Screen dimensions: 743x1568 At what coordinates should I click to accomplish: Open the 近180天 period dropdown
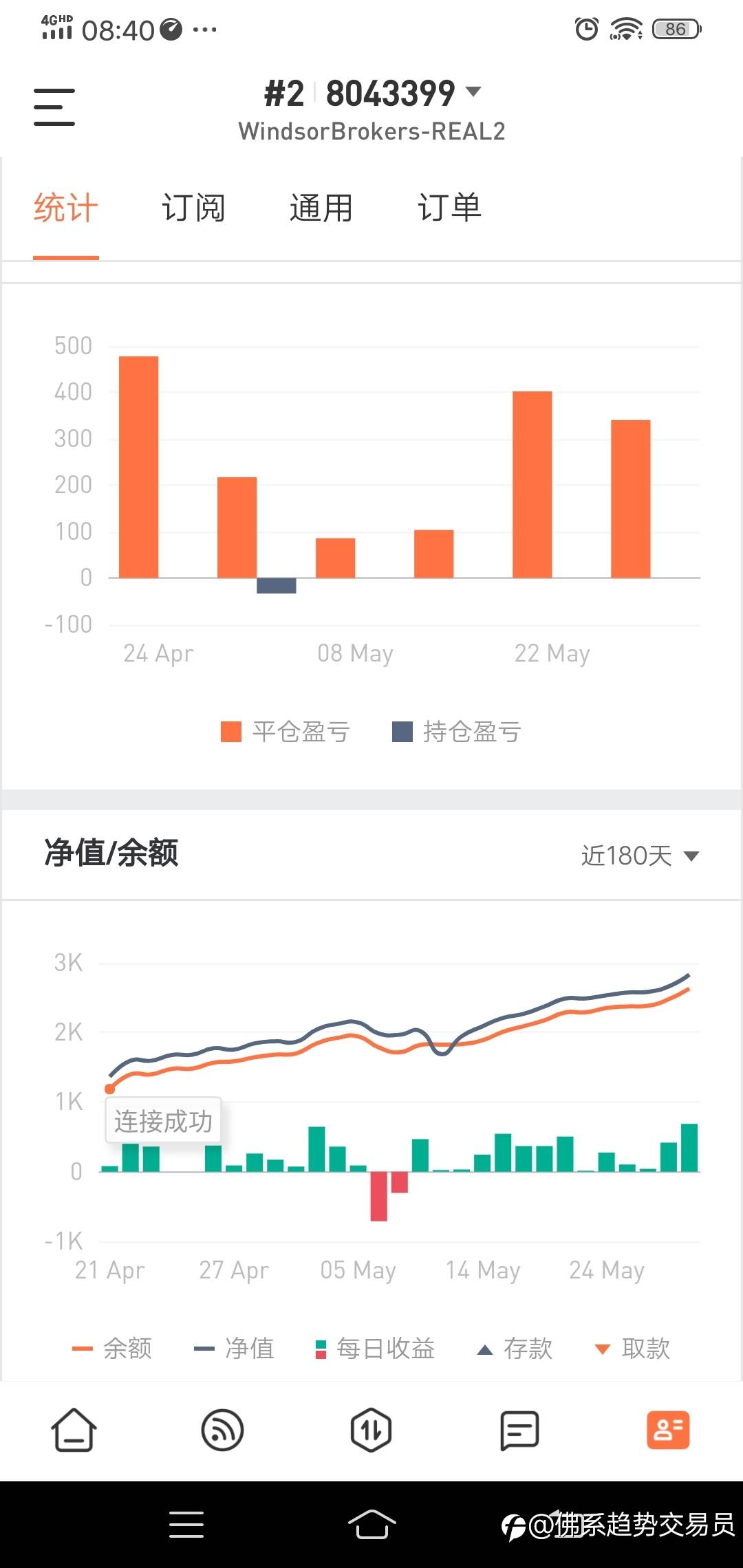640,856
